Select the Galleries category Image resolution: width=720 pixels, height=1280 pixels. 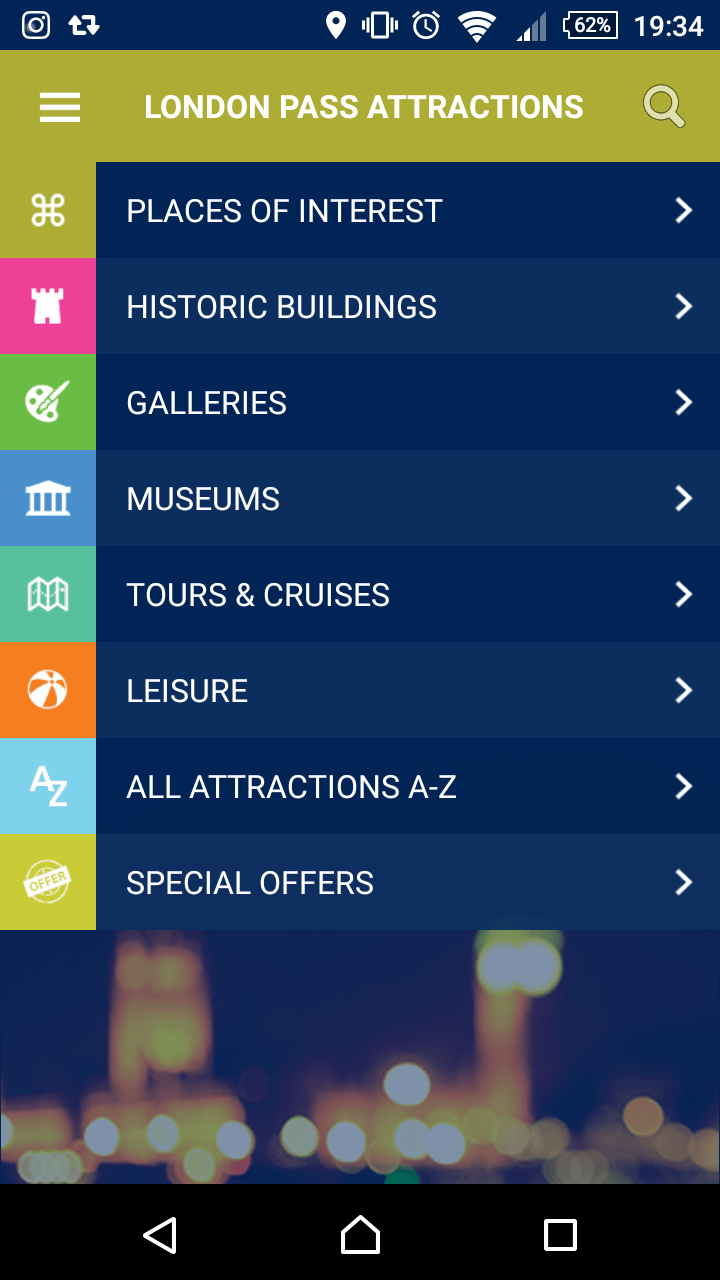(360, 403)
